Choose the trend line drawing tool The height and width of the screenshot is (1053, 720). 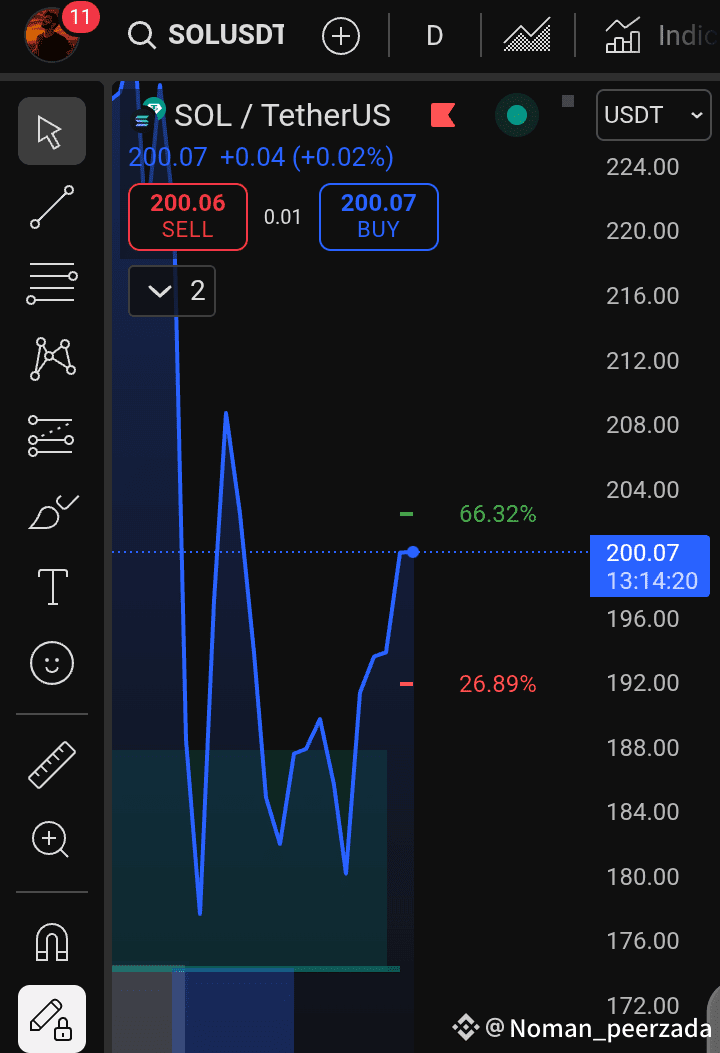point(52,207)
